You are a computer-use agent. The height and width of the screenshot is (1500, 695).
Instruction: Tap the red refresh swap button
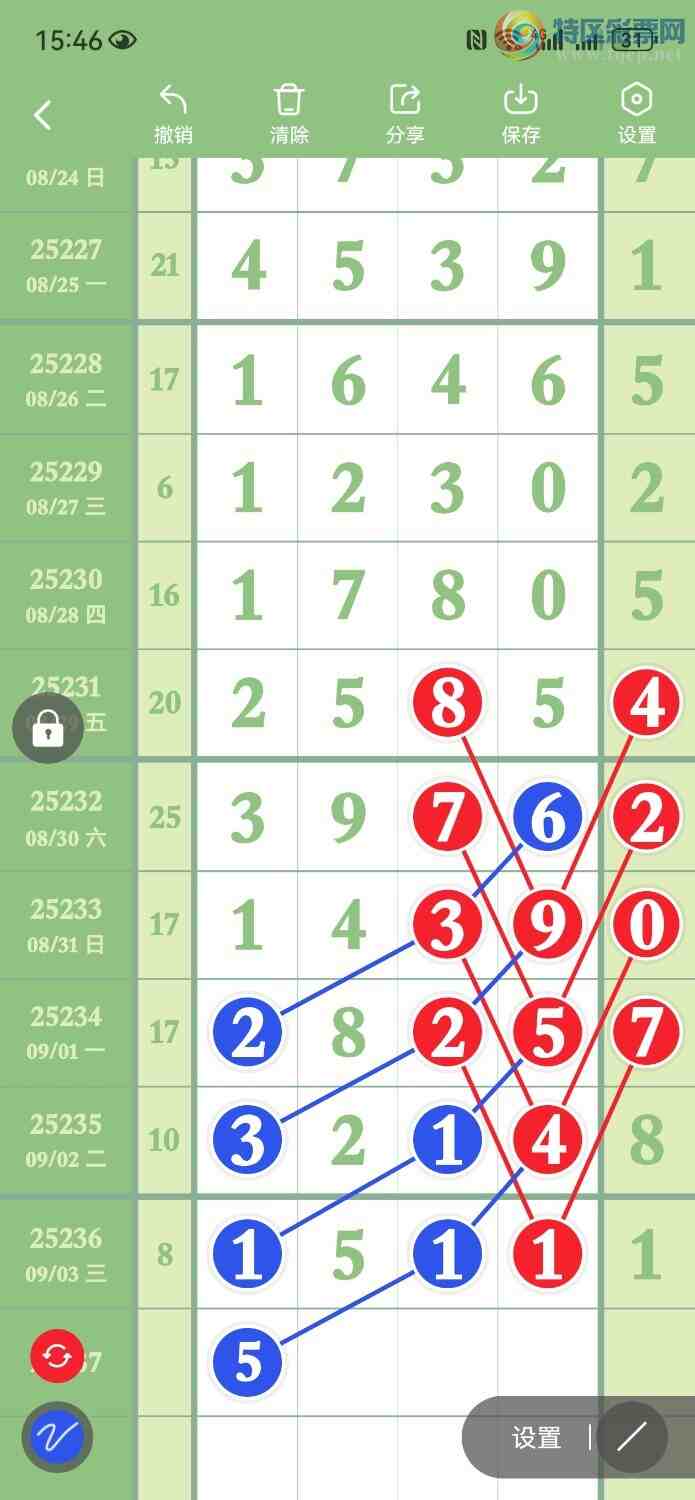click(57, 1357)
